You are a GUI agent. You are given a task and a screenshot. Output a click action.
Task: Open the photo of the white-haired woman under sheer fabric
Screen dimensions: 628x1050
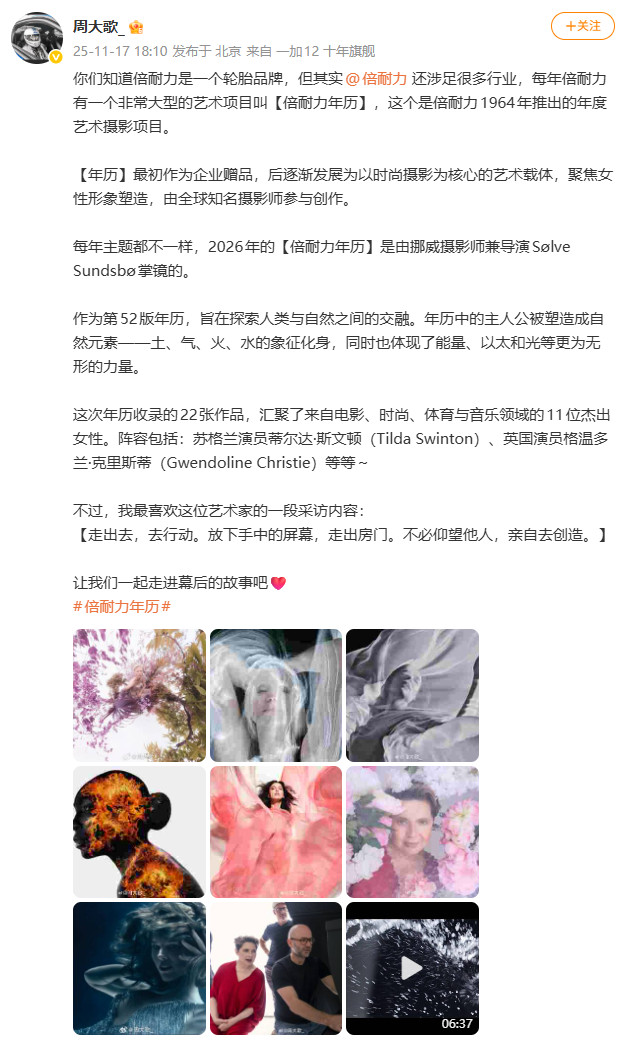276,695
